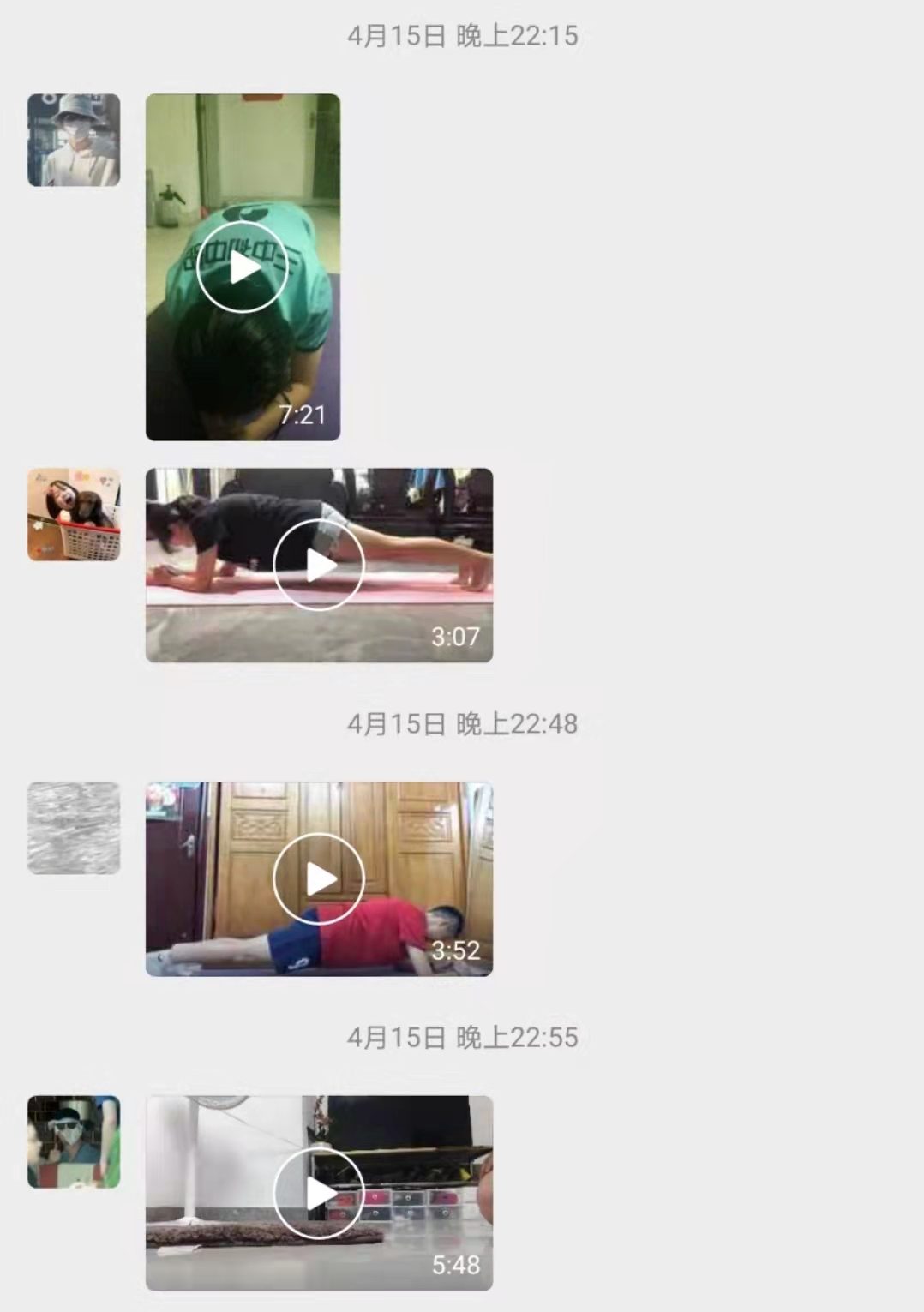Play the 3:07 plank video
This screenshot has height=1312, width=924.
click(x=319, y=566)
